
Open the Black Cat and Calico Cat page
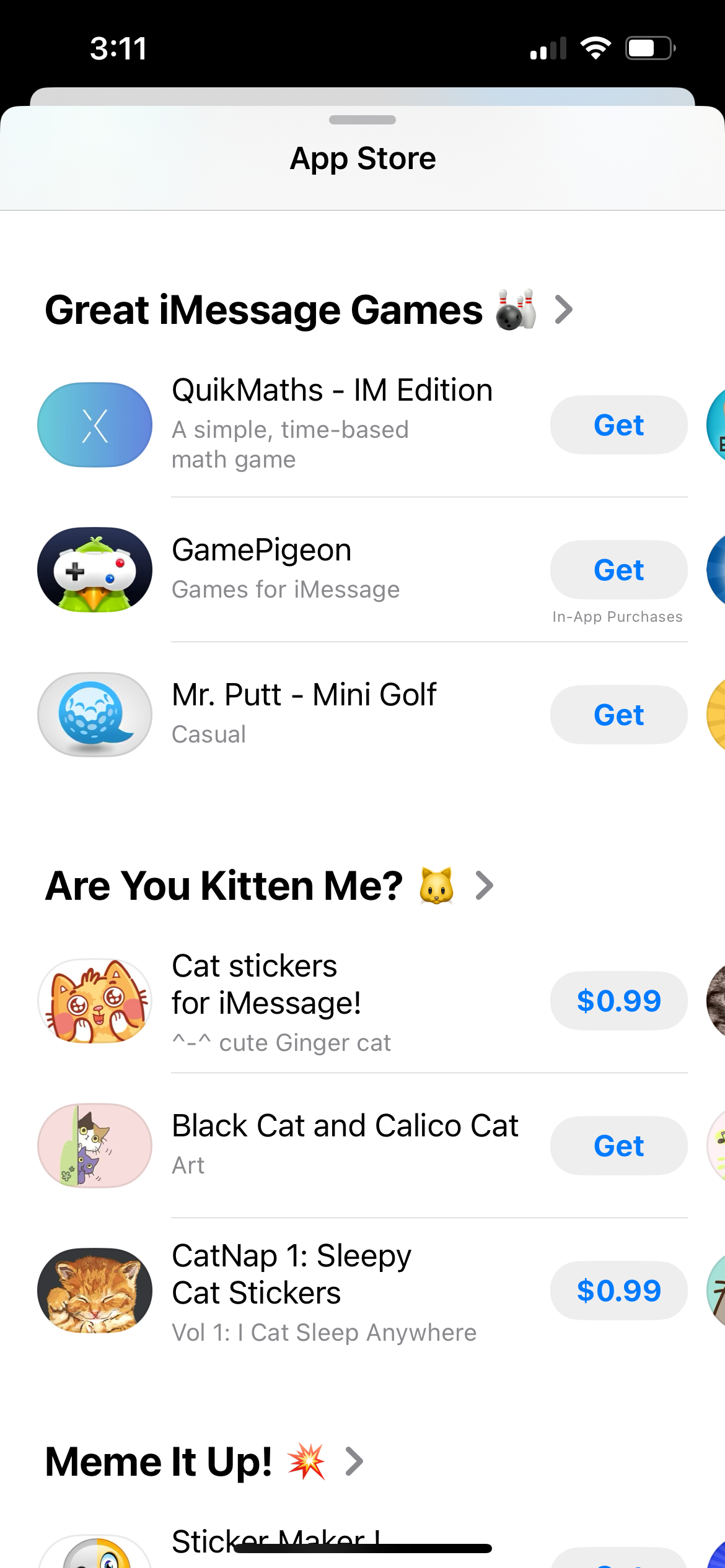(345, 1126)
